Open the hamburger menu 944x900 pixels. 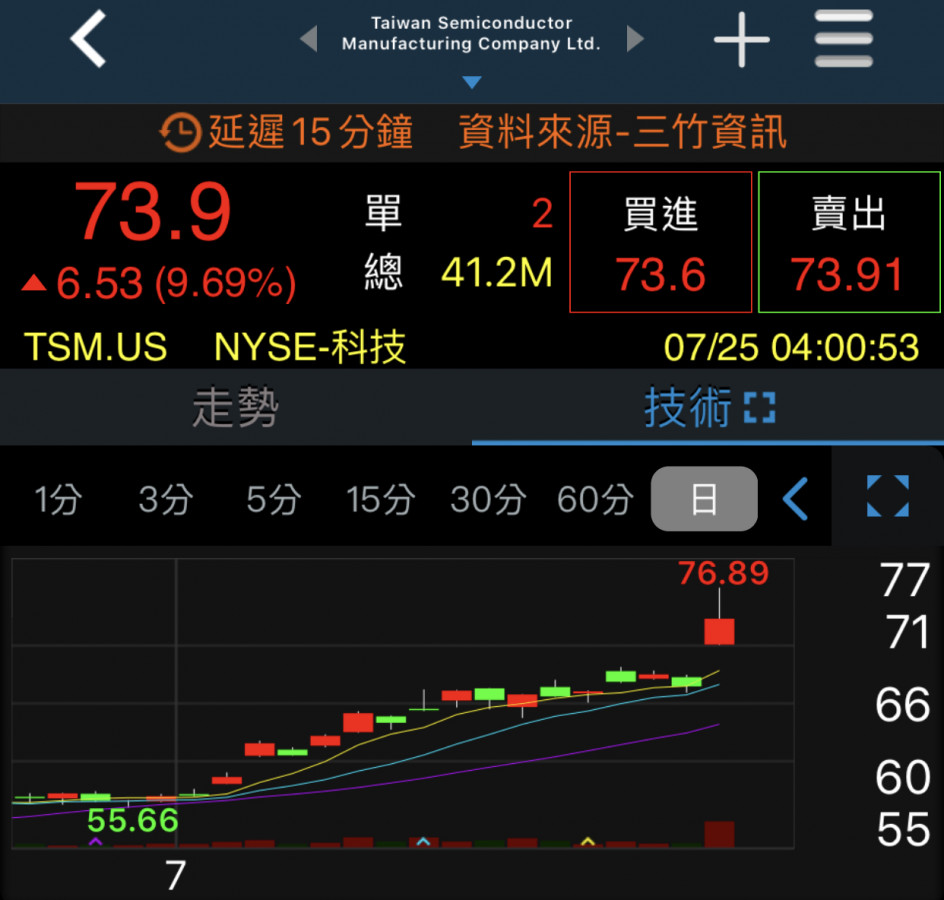pos(843,40)
